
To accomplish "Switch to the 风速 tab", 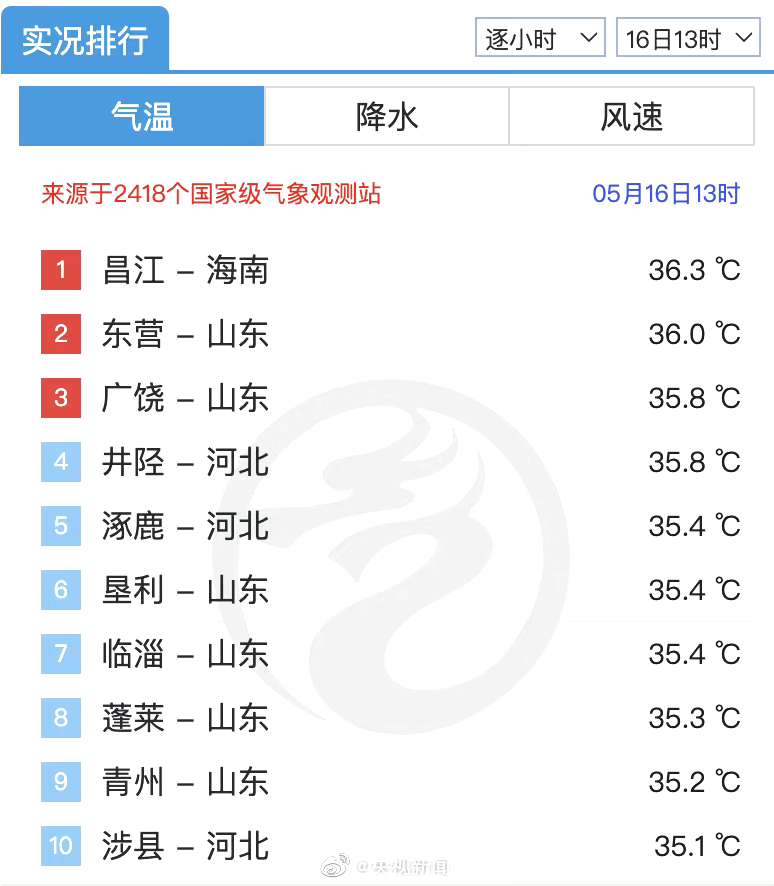I will (x=631, y=117).
